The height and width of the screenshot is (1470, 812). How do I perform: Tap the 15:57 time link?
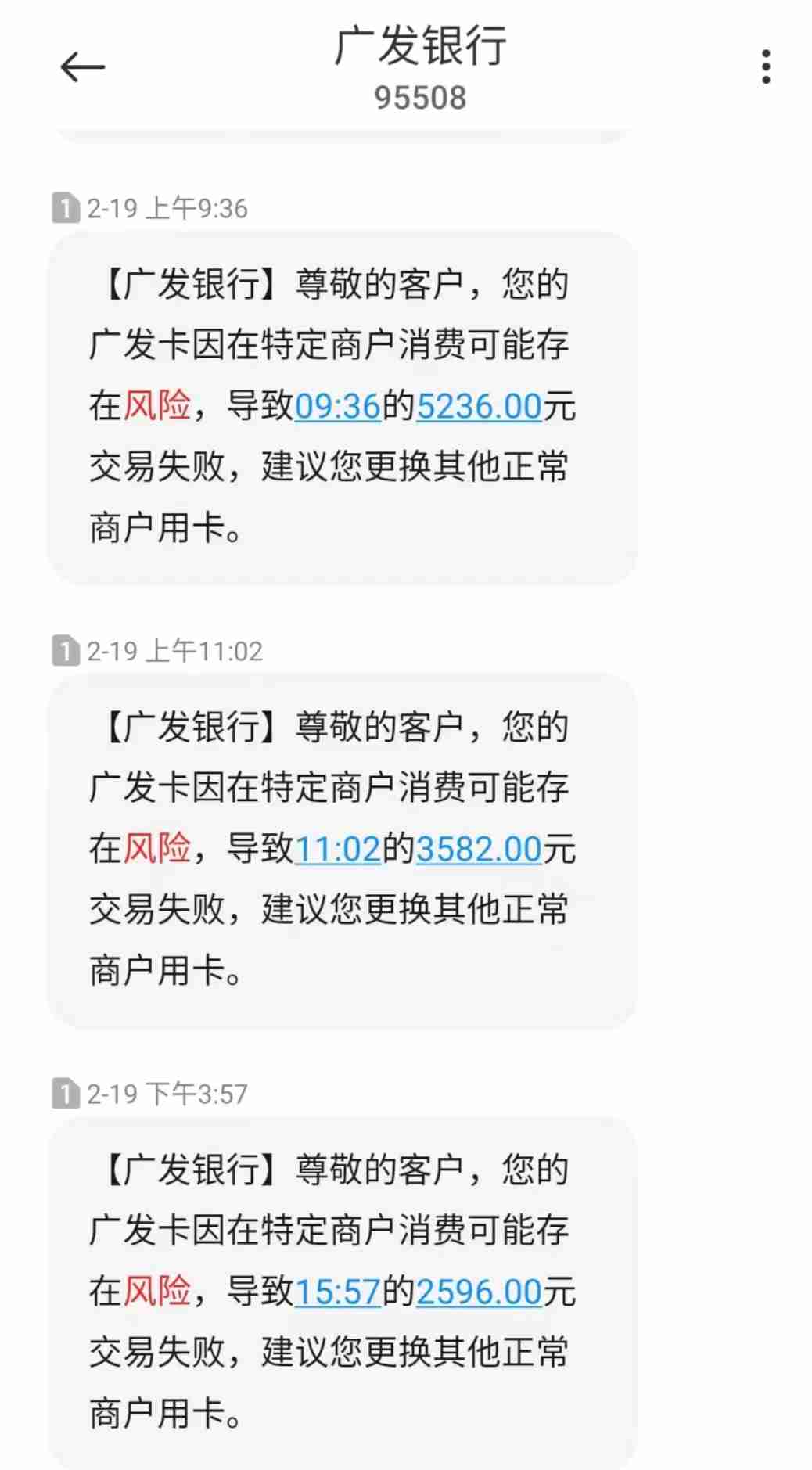tap(337, 1292)
